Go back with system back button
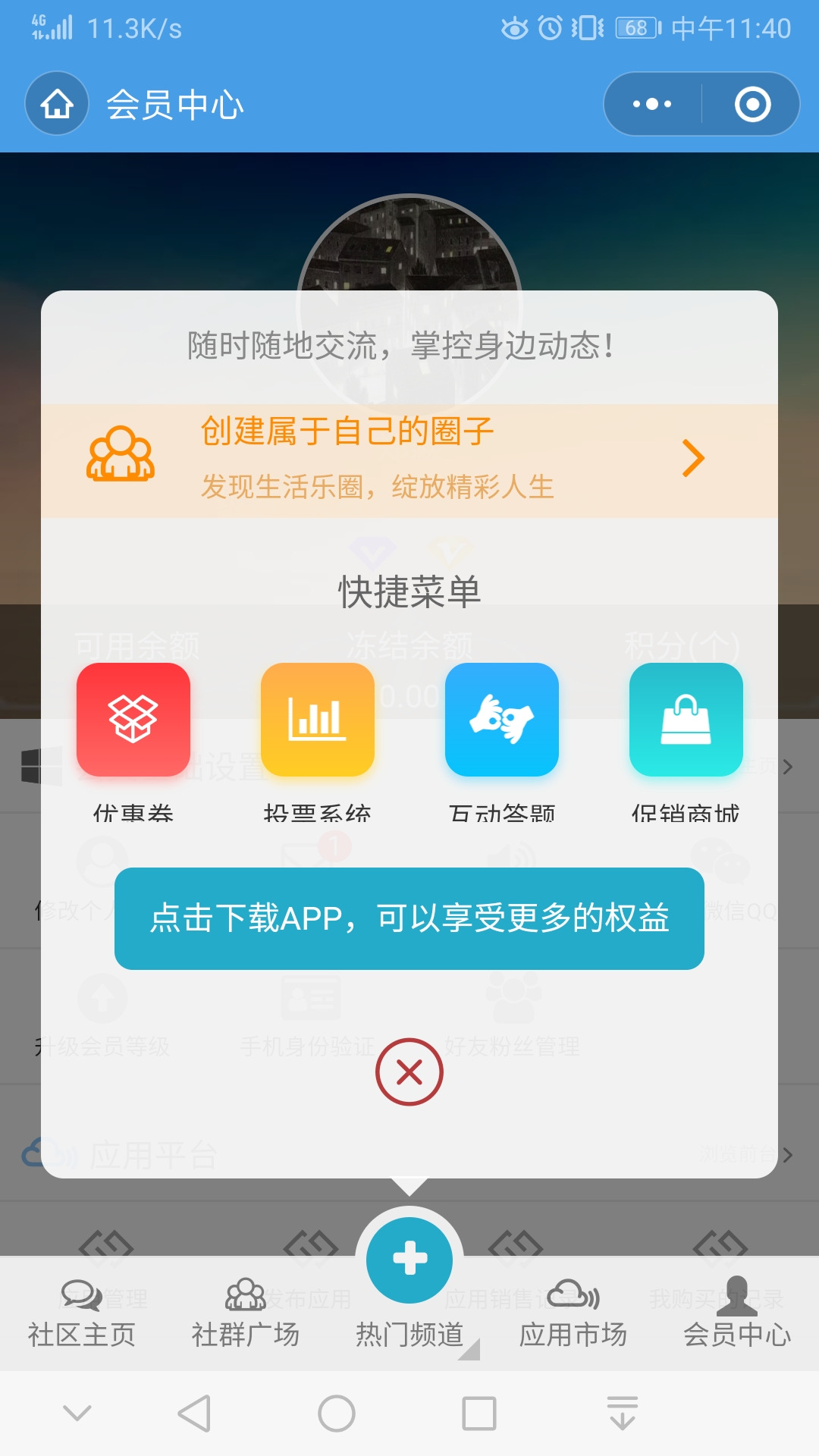 (x=194, y=1414)
